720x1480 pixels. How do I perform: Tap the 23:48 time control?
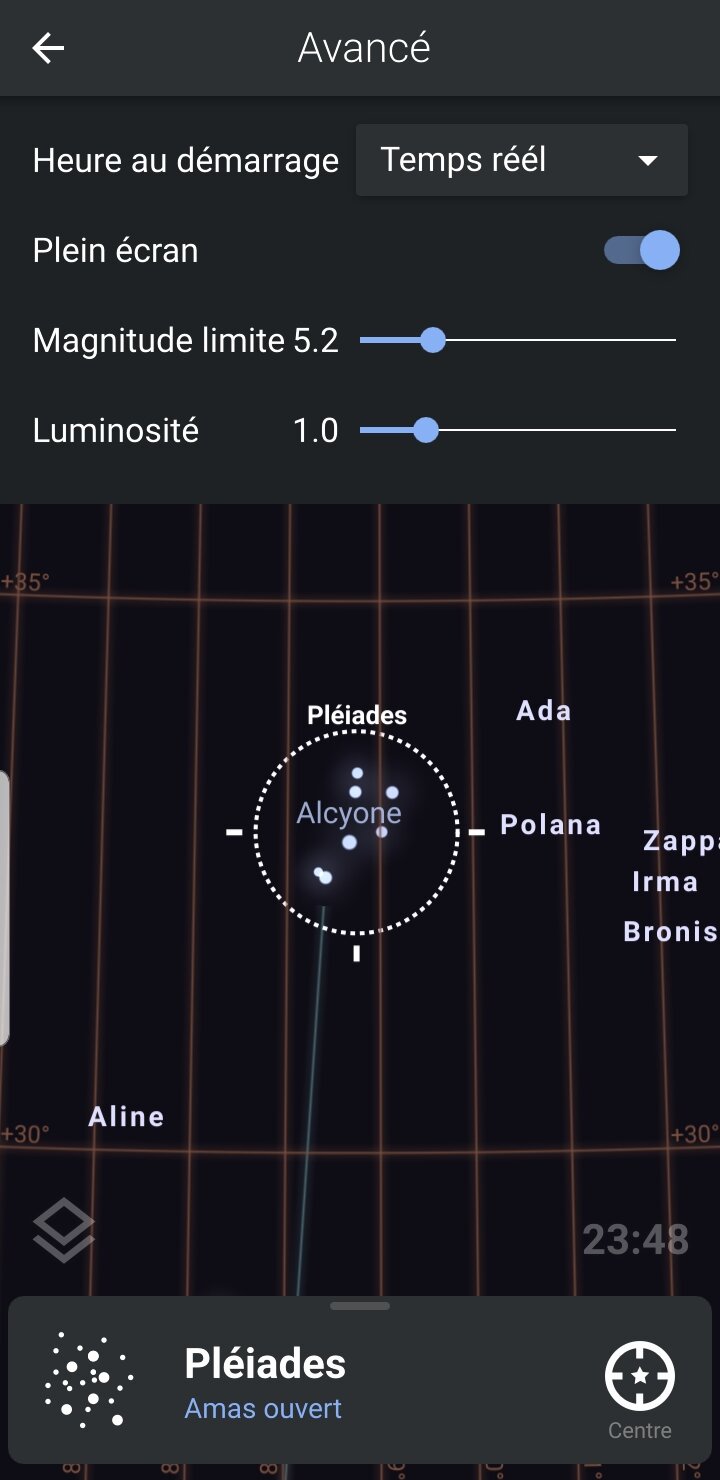(x=635, y=1240)
